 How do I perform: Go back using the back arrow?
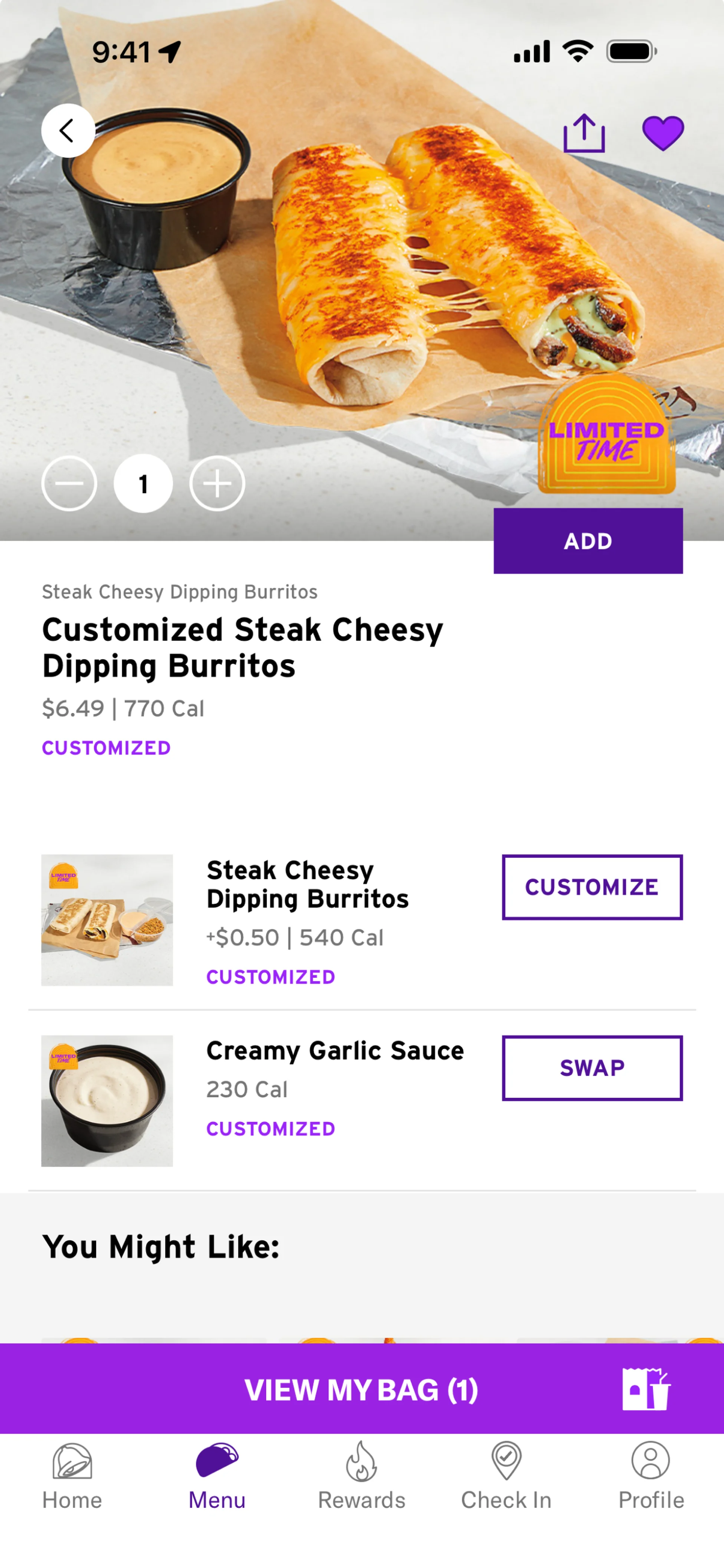pyautogui.click(x=67, y=131)
